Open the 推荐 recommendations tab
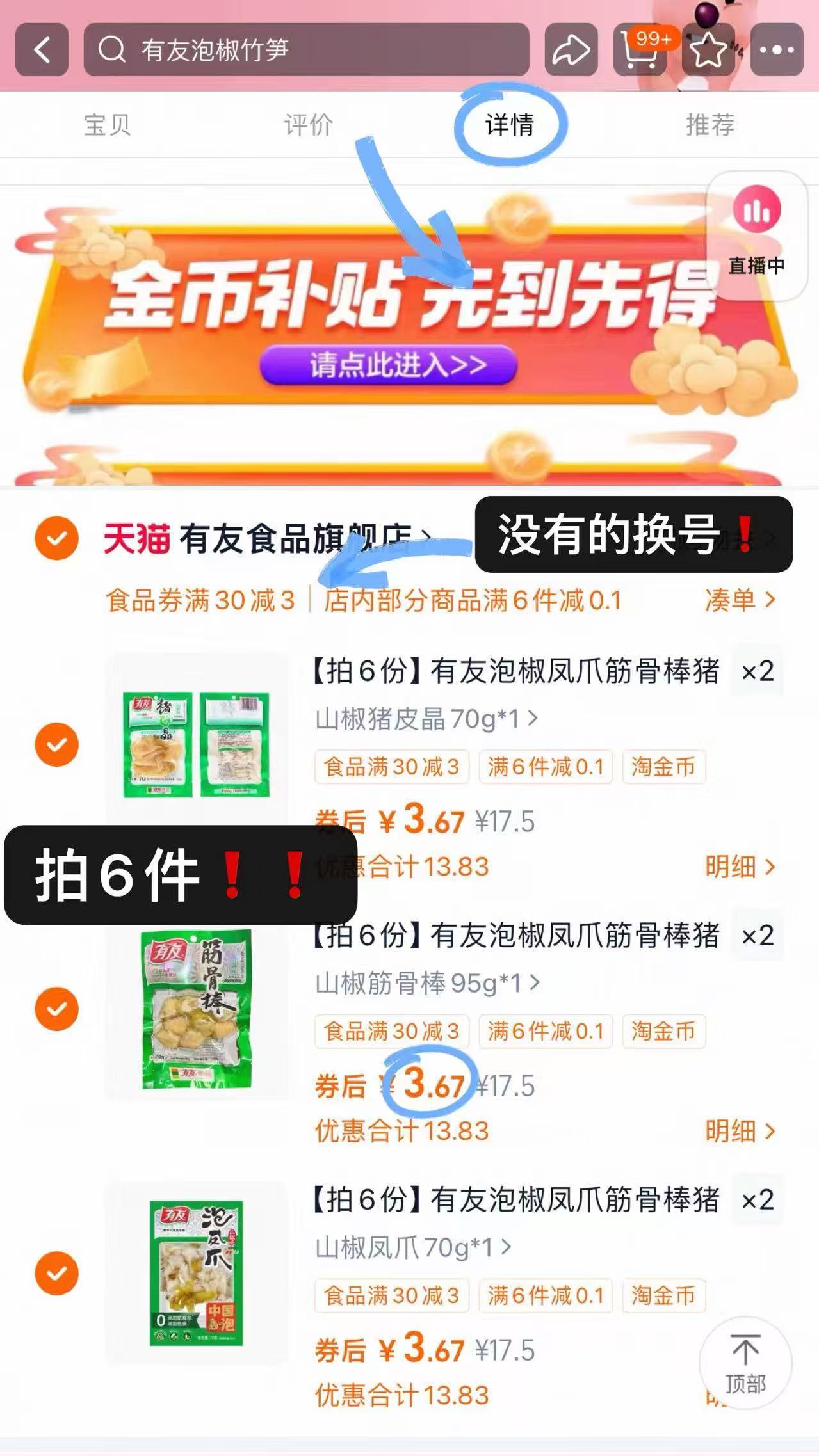The image size is (819, 1456). point(710,125)
